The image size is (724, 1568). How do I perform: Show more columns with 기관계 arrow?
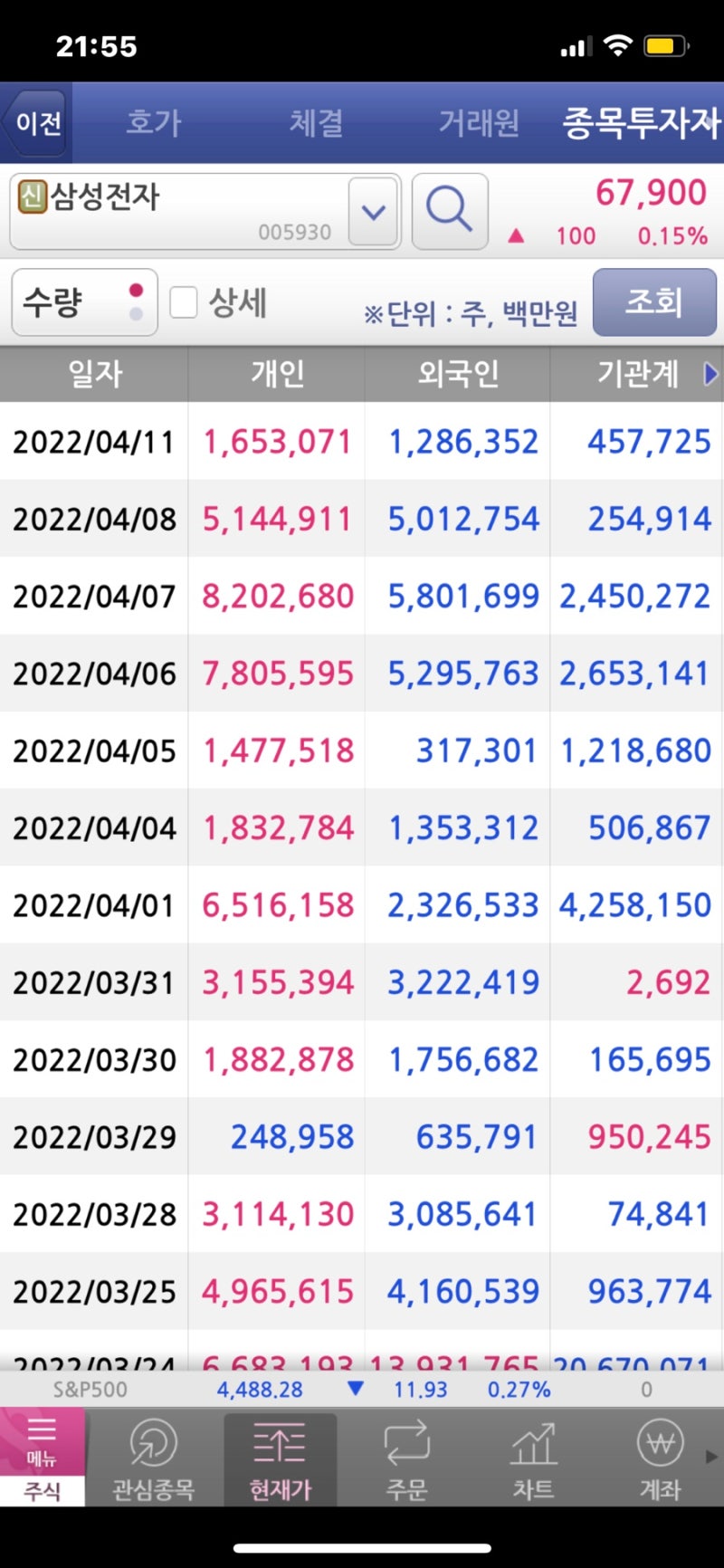tap(710, 374)
